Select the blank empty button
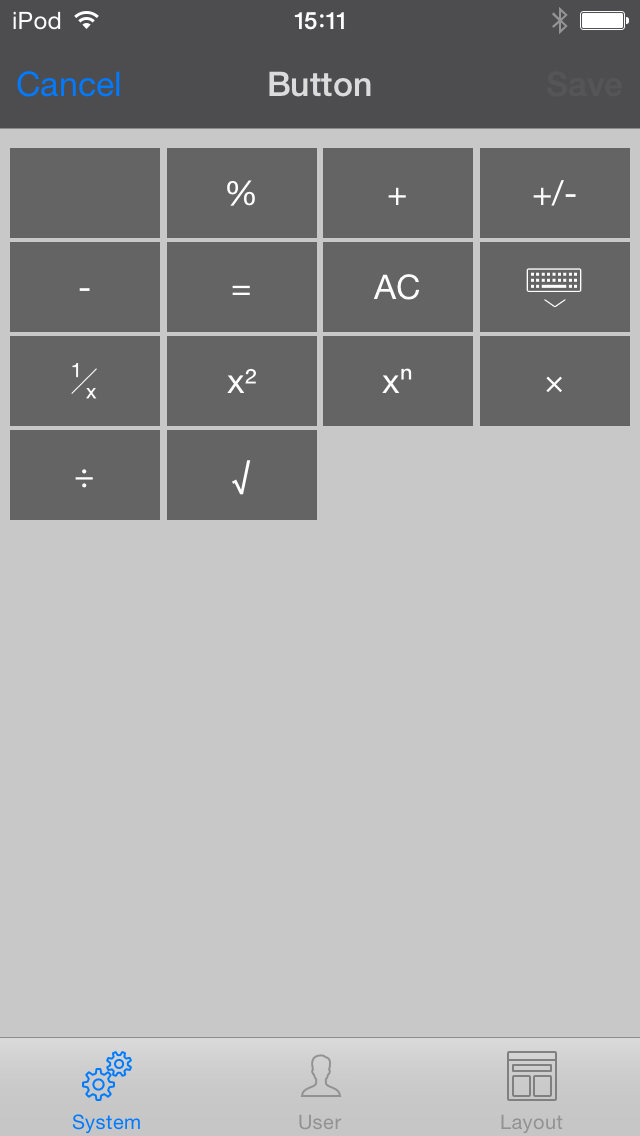The width and height of the screenshot is (640, 1136). [85, 193]
